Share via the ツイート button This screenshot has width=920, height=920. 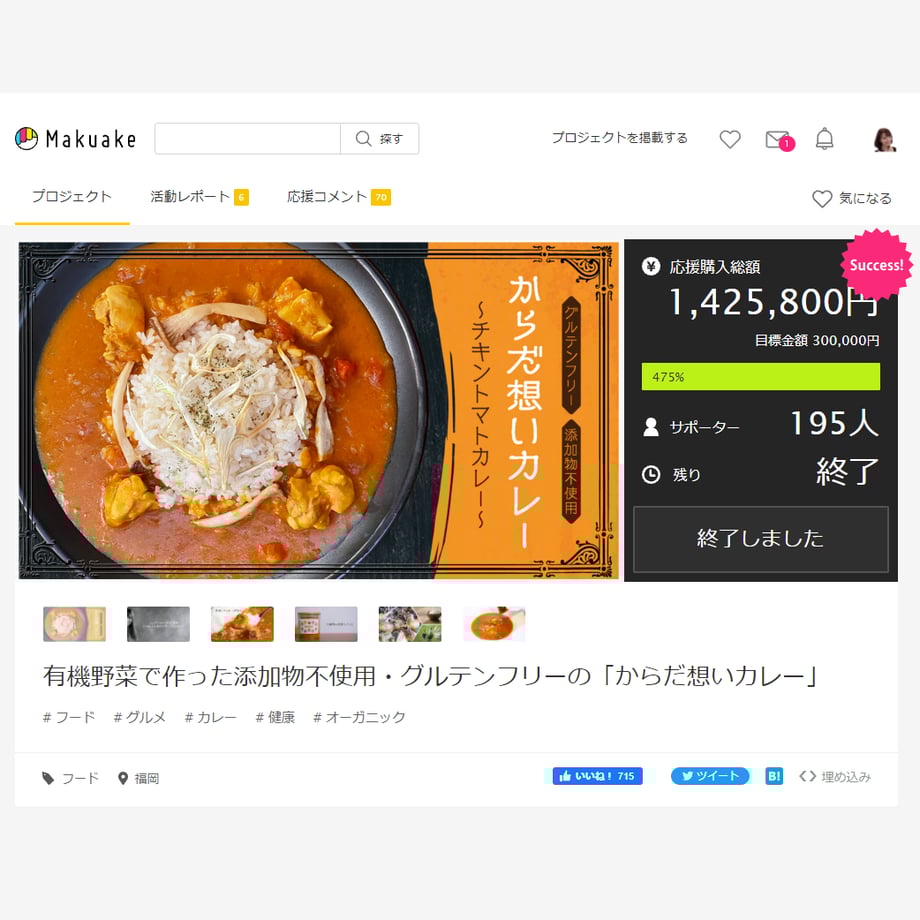pos(710,776)
